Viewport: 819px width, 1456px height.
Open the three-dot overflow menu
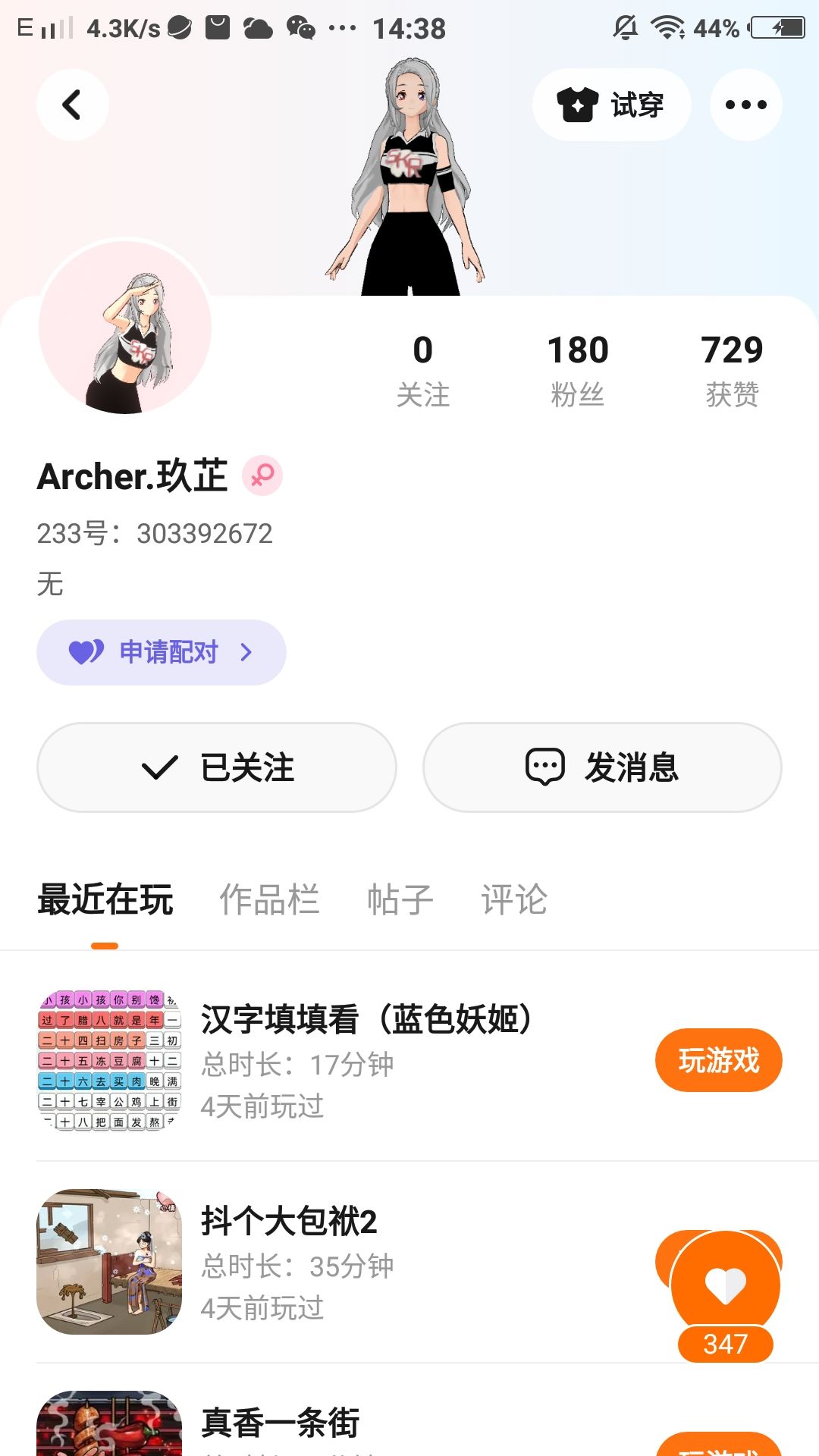745,105
